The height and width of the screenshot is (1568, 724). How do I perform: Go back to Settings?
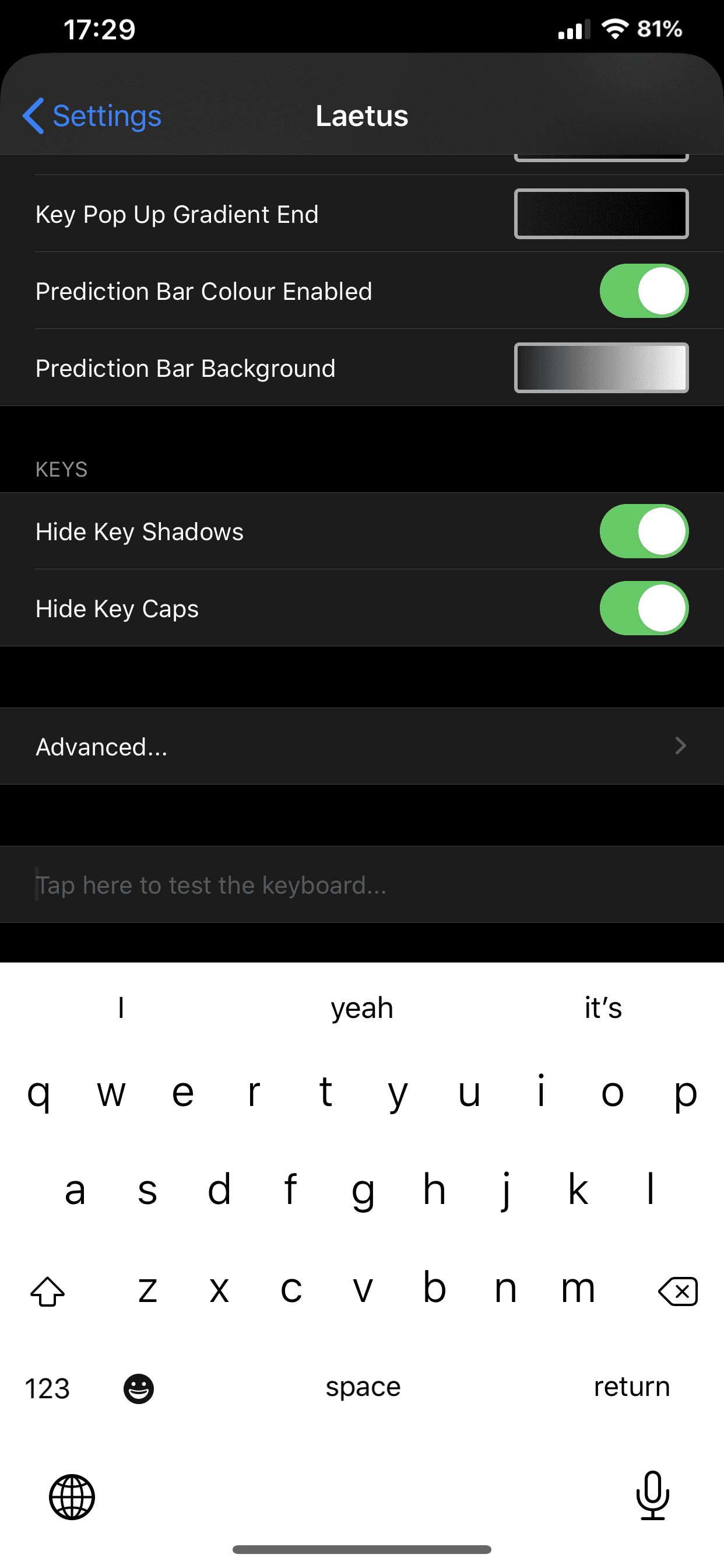92,116
